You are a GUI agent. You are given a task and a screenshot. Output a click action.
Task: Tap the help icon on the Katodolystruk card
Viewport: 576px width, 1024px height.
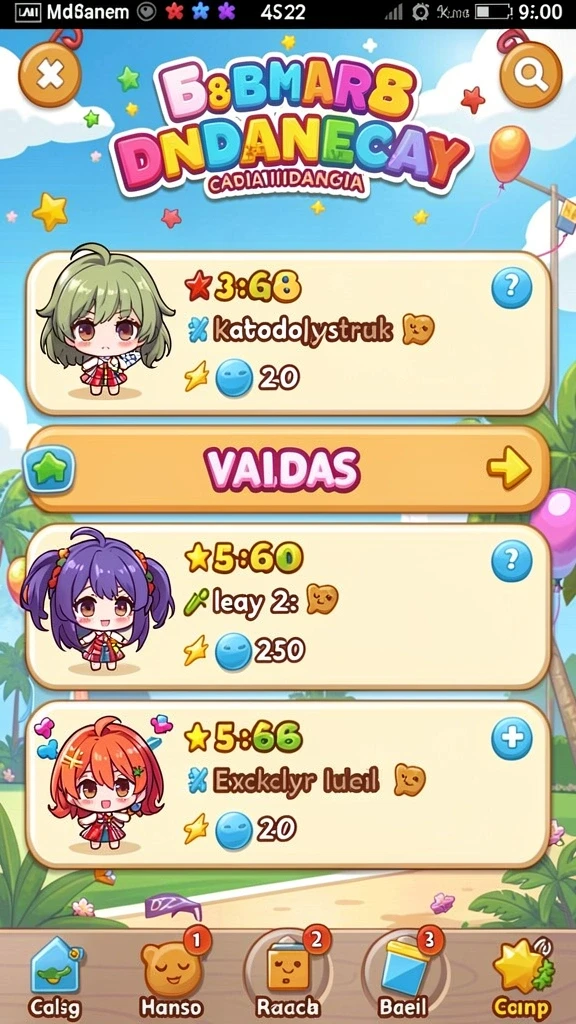[511, 287]
